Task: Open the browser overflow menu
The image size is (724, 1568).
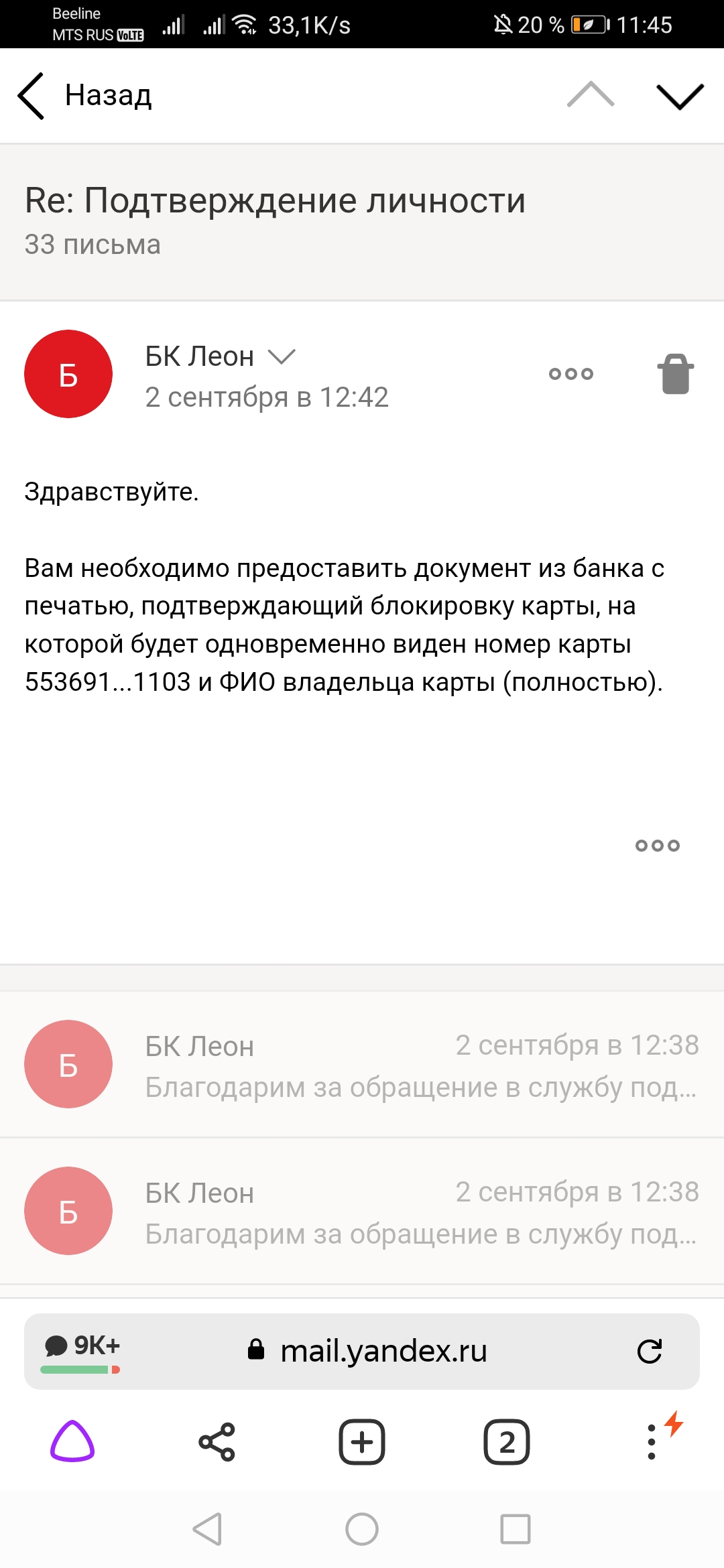Action: [652, 1441]
